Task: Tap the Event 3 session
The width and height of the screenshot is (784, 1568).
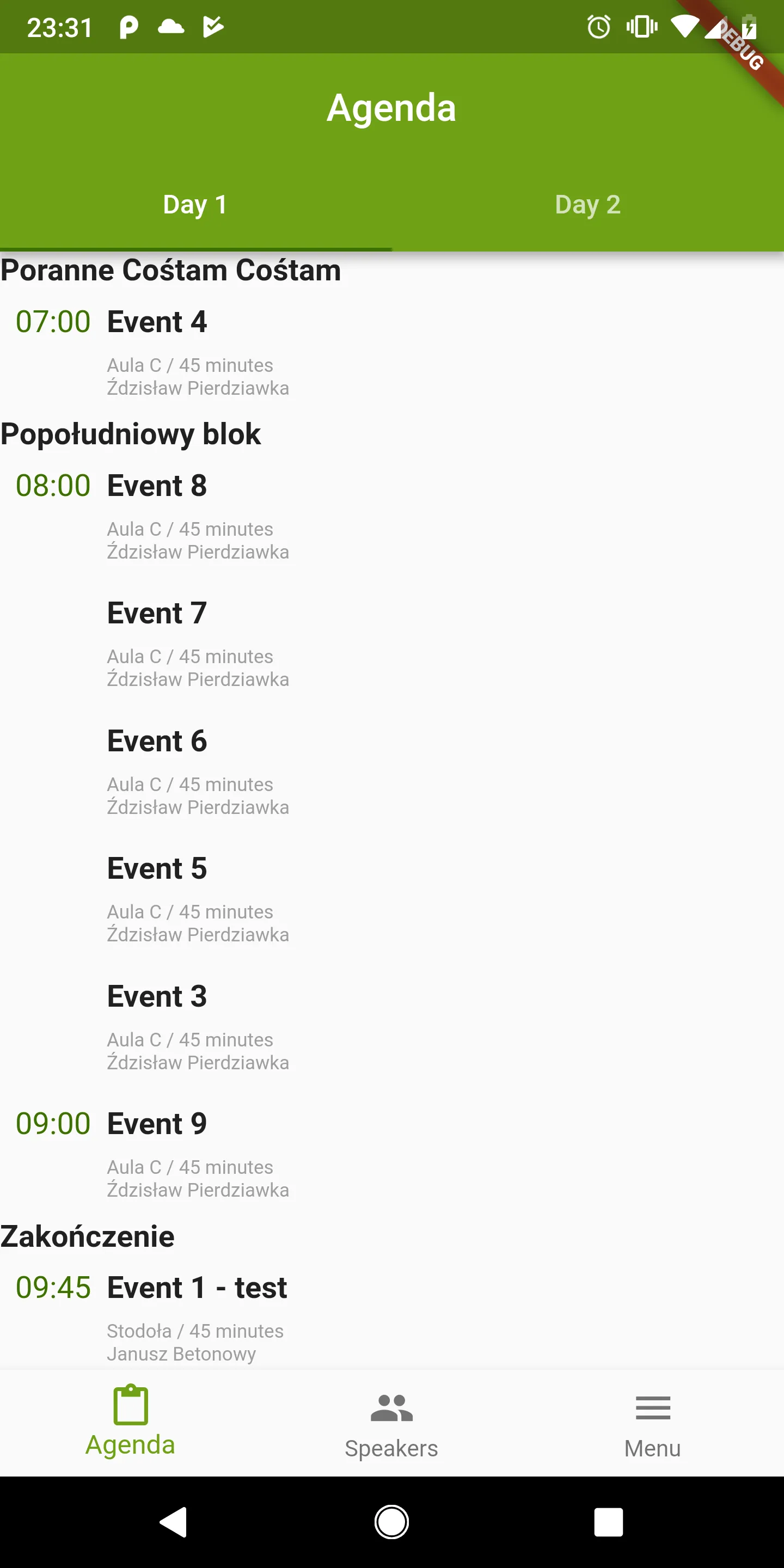Action: tap(156, 996)
